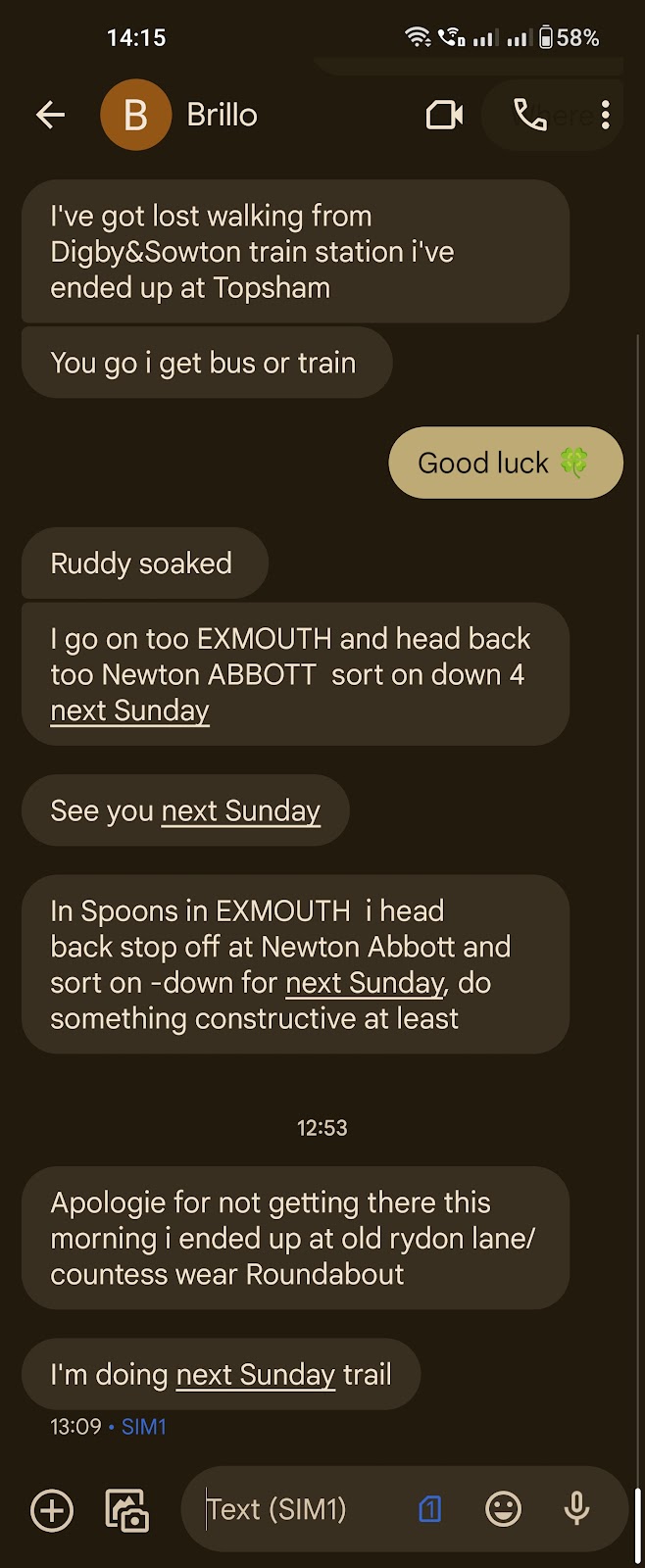Open the gallery and camera picker

(127, 1509)
